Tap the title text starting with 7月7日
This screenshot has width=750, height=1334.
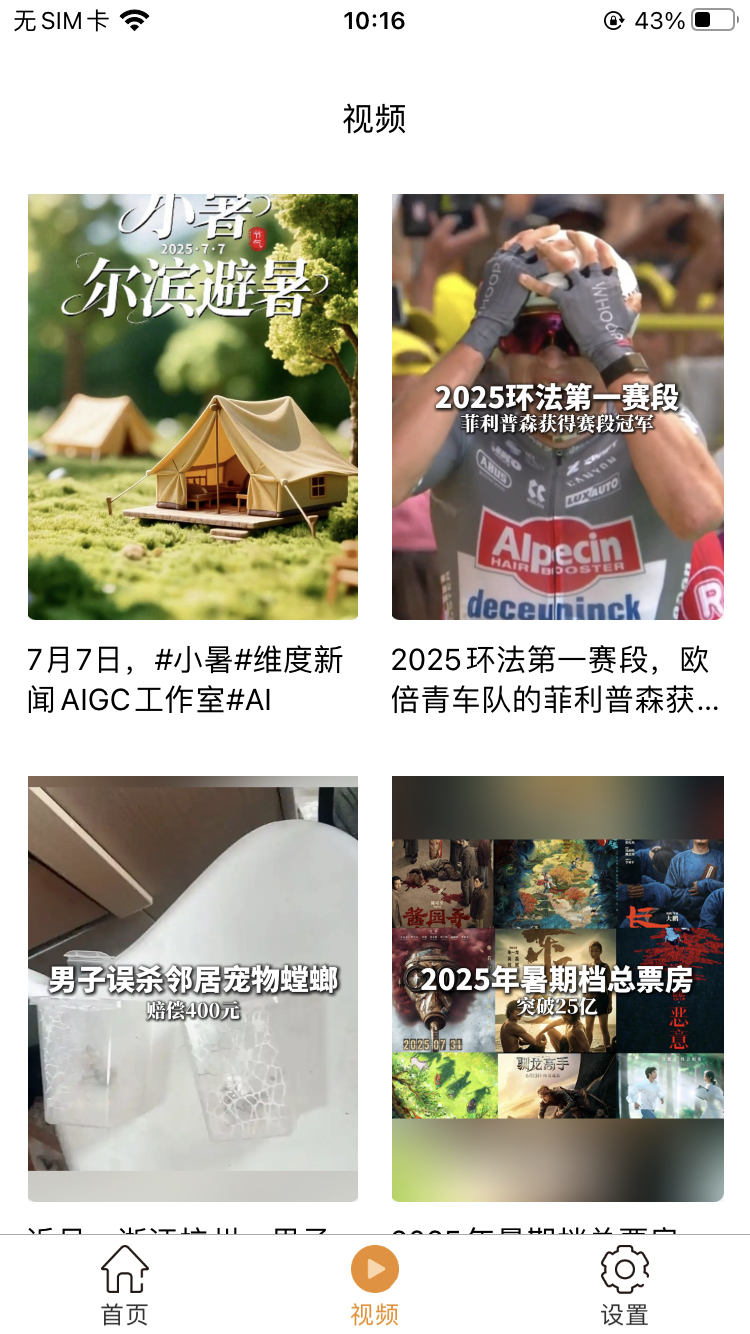click(x=192, y=678)
